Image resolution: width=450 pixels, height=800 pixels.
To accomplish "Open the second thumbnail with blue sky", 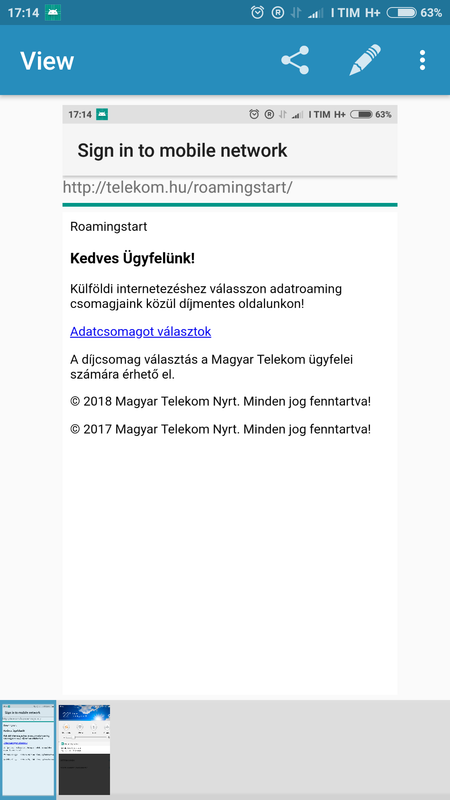I will pos(84,750).
